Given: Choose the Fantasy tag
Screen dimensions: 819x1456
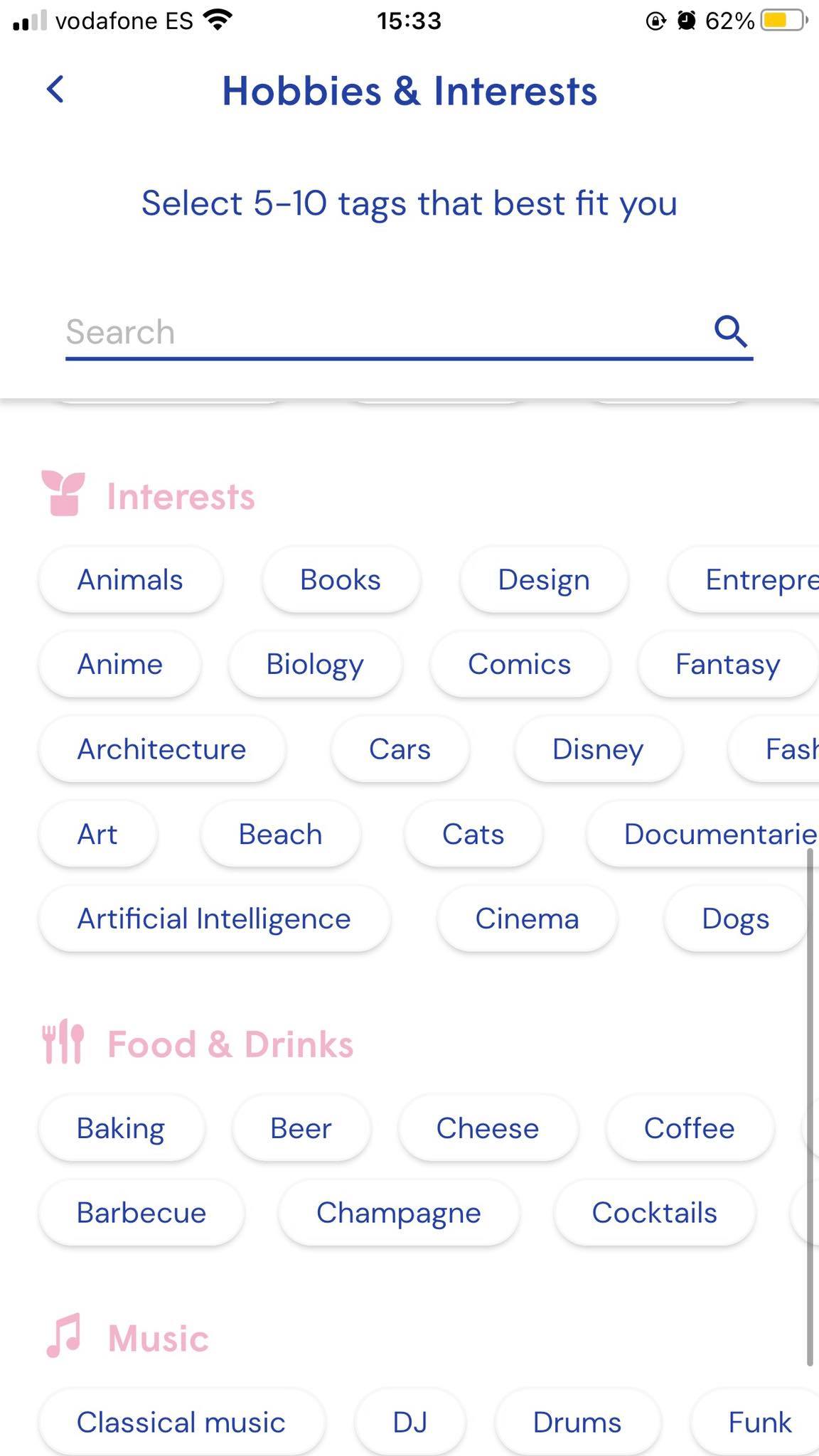Looking at the screenshot, I should click(728, 665).
